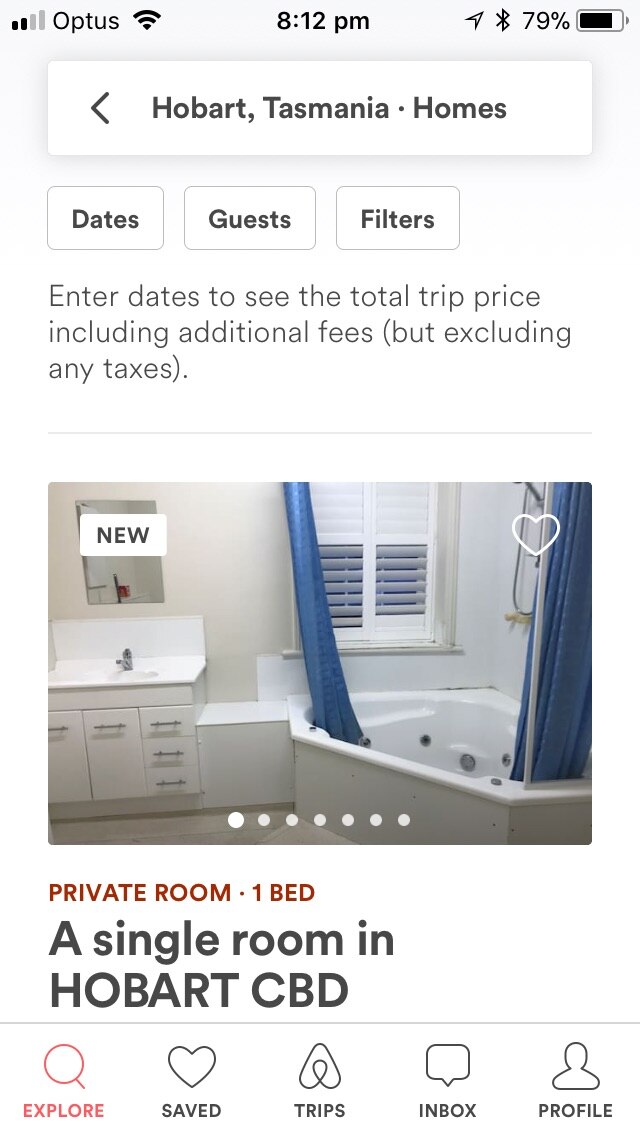The height and width of the screenshot is (1136, 640).
Task: Choose trip dates with the Dates chip
Action: (105, 218)
